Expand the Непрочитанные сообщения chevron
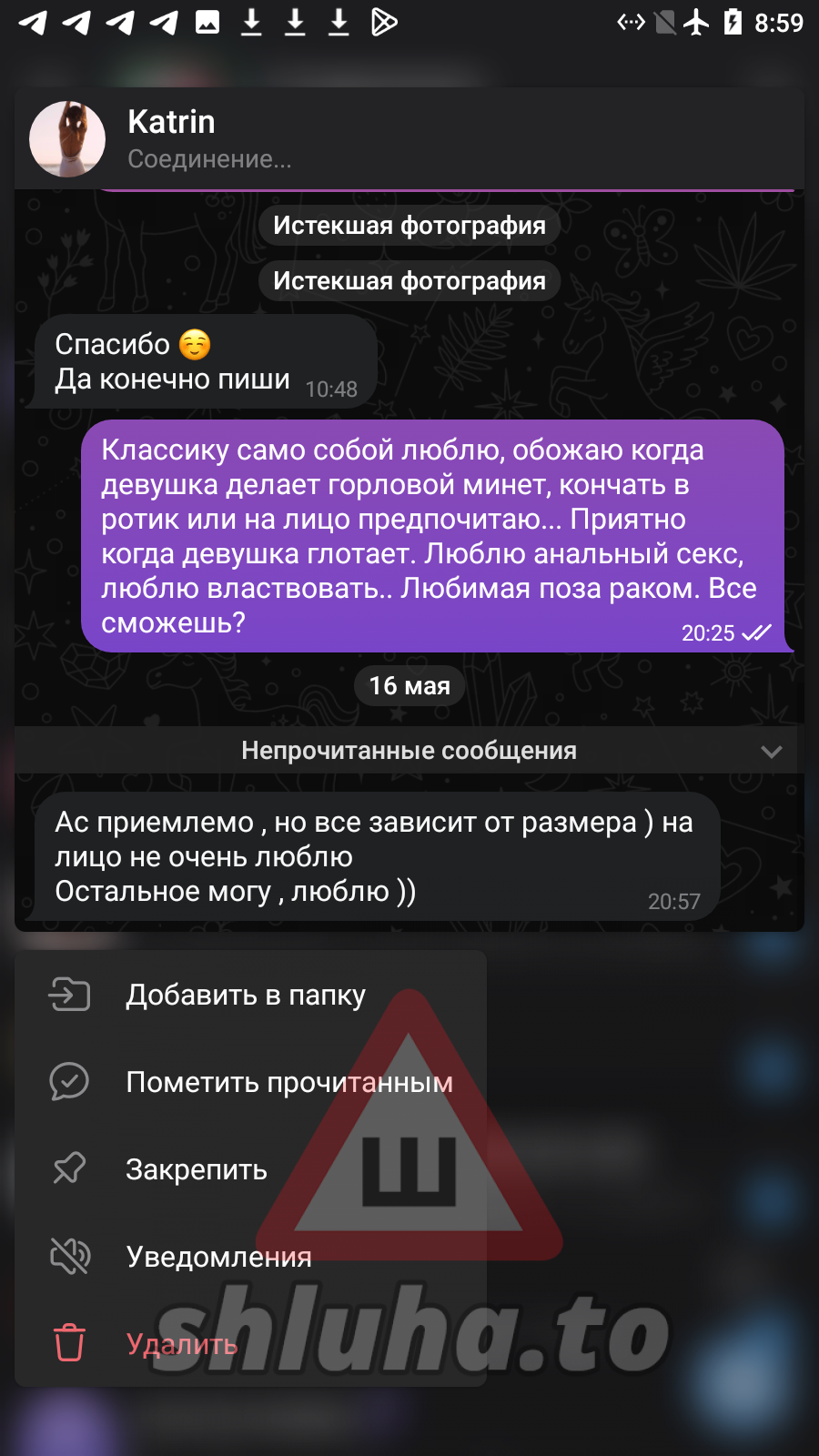The height and width of the screenshot is (1456, 819). tap(772, 751)
